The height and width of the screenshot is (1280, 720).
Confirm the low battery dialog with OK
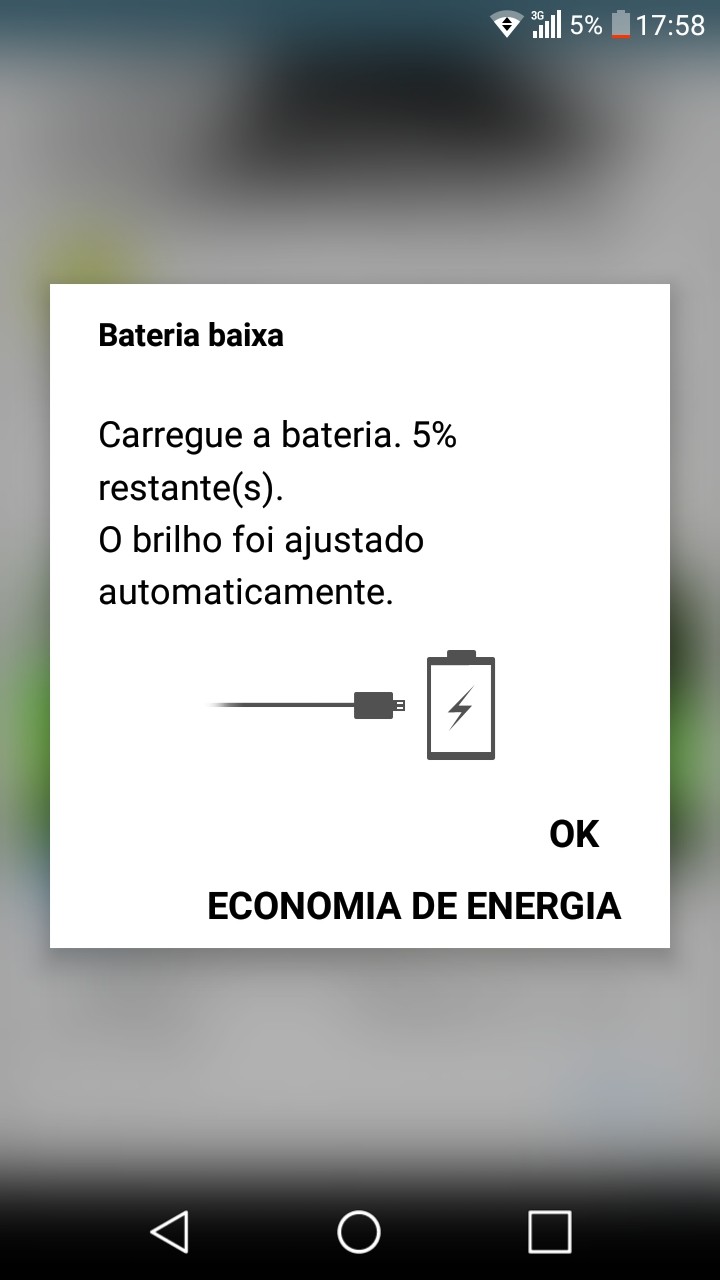574,834
